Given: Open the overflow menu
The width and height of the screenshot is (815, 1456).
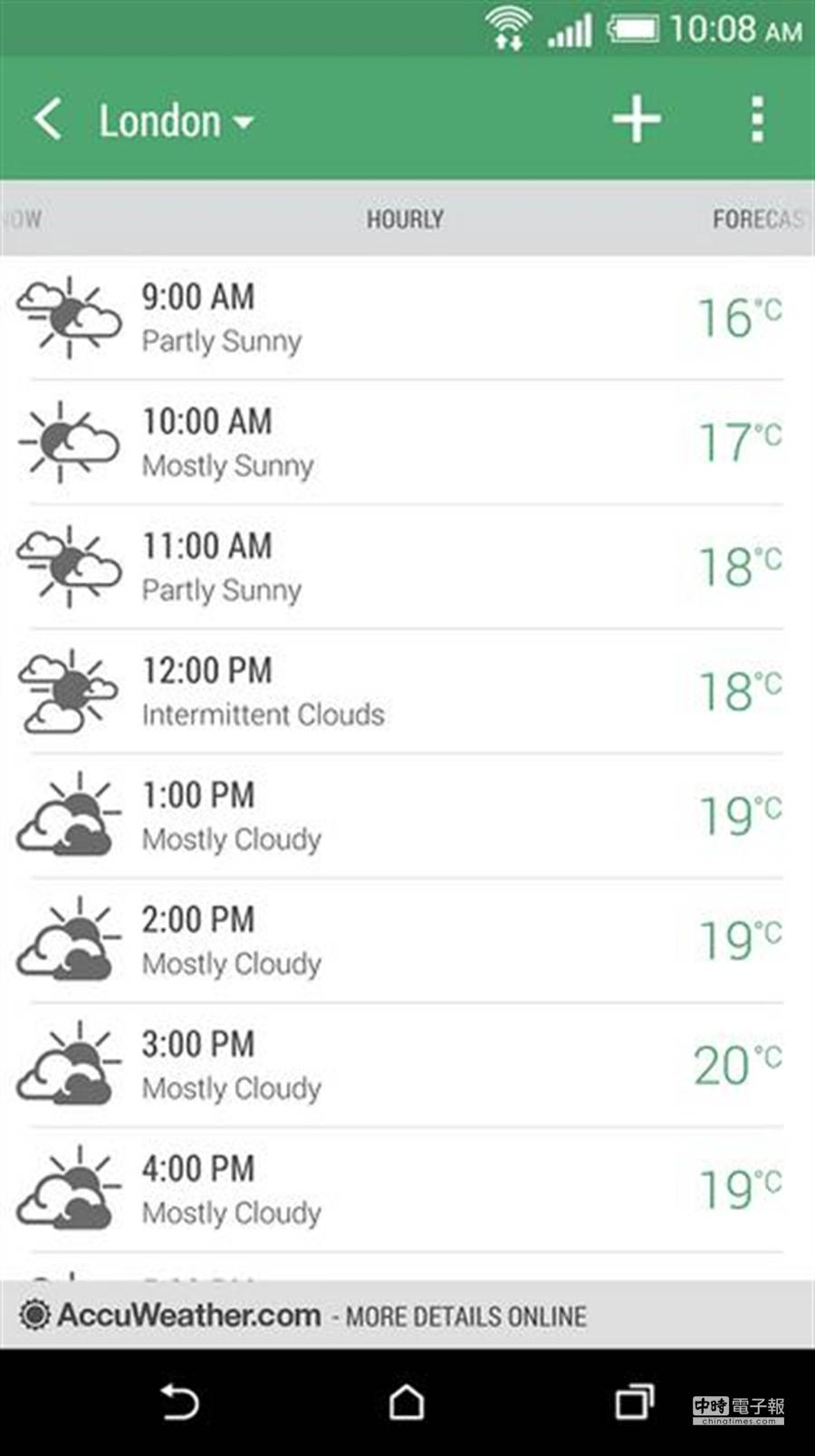Looking at the screenshot, I should pos(757,120).
